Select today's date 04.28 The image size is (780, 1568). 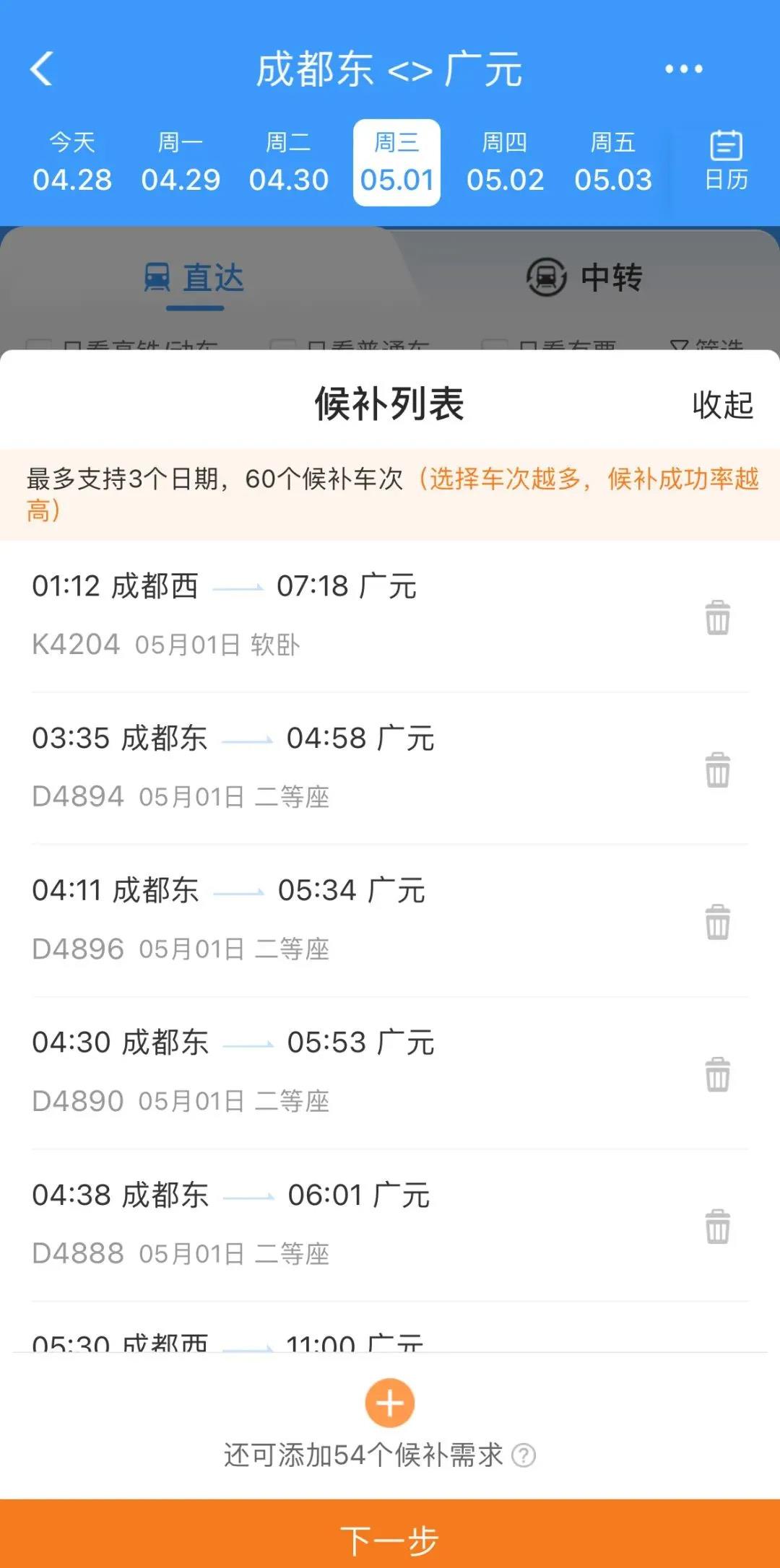(x=72, y=162)
